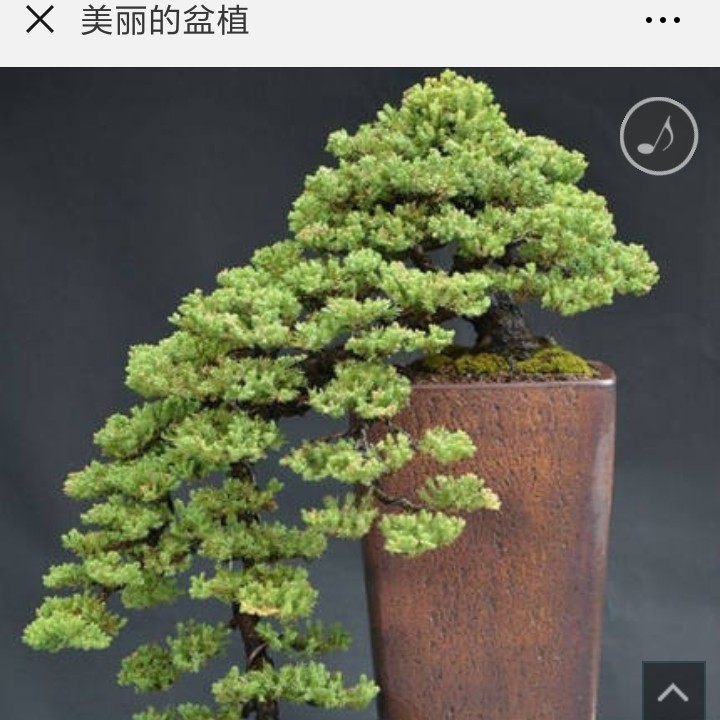This screenshot has width=720, height=720.
Task: Open the three-dot overflow menu
Action: 662,20
